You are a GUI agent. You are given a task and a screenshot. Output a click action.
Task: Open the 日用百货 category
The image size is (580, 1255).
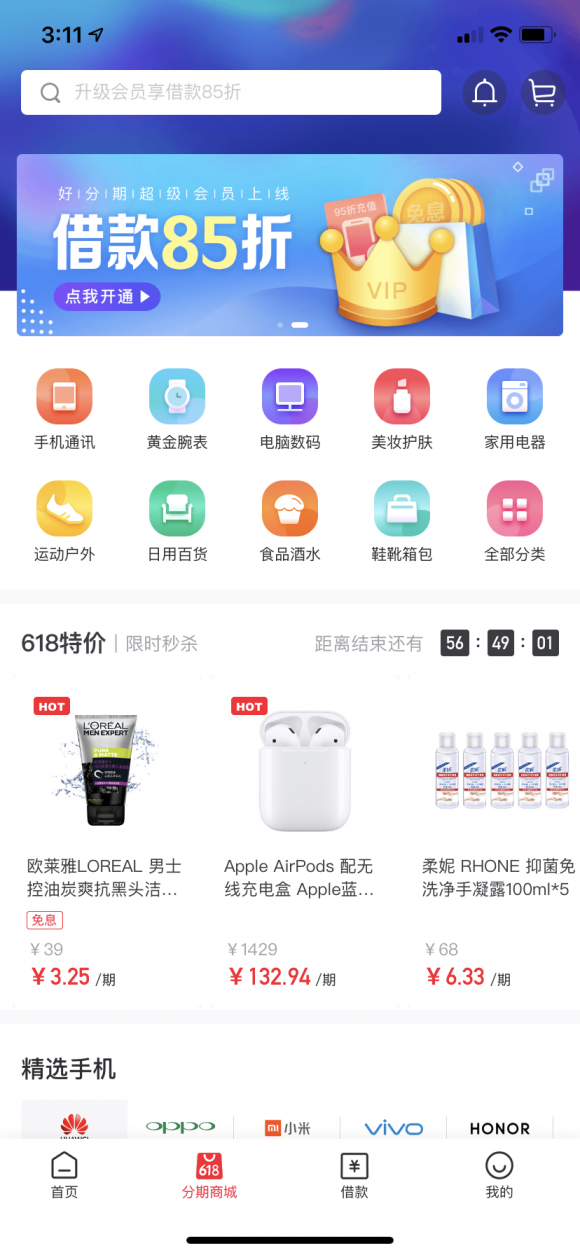177,522
